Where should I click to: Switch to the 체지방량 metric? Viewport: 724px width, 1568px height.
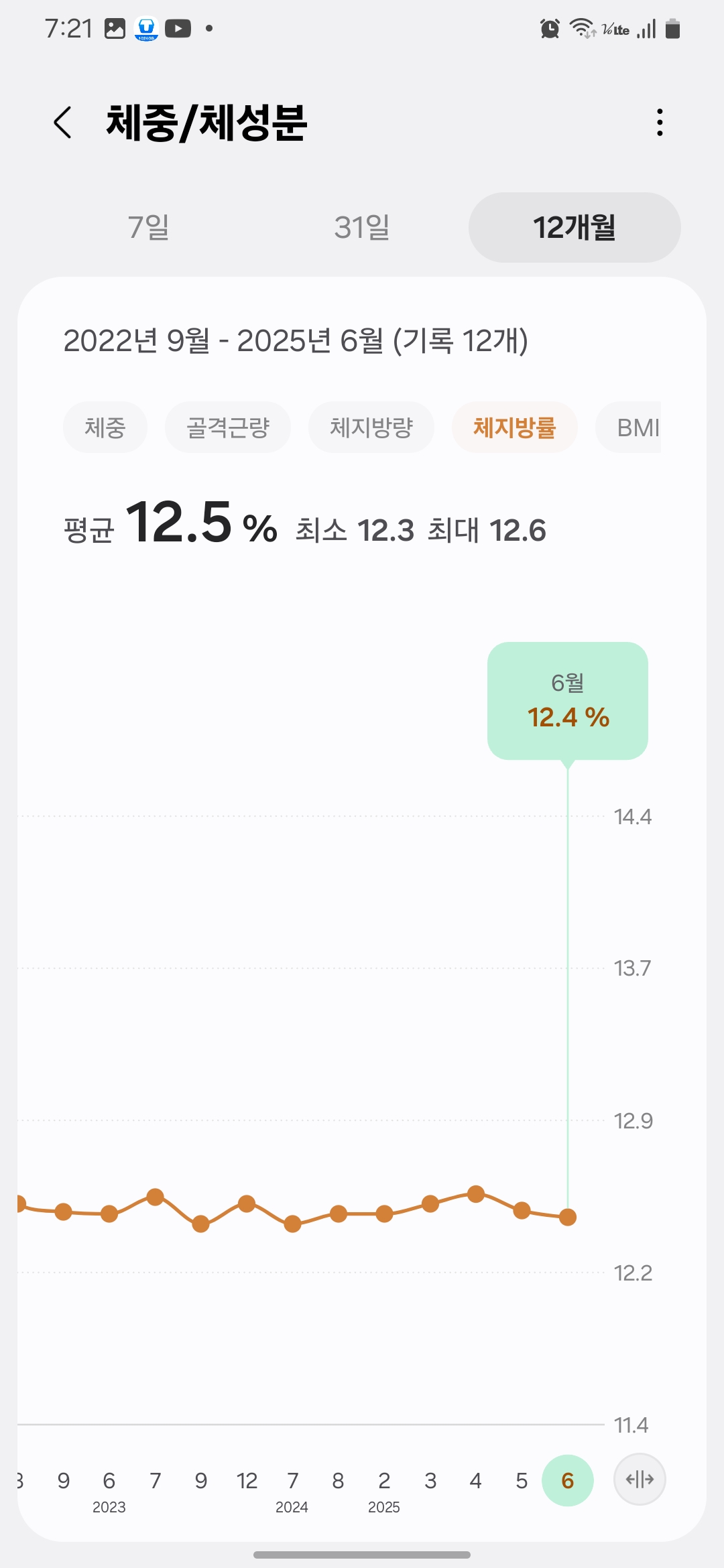click(x=371, y=427)
